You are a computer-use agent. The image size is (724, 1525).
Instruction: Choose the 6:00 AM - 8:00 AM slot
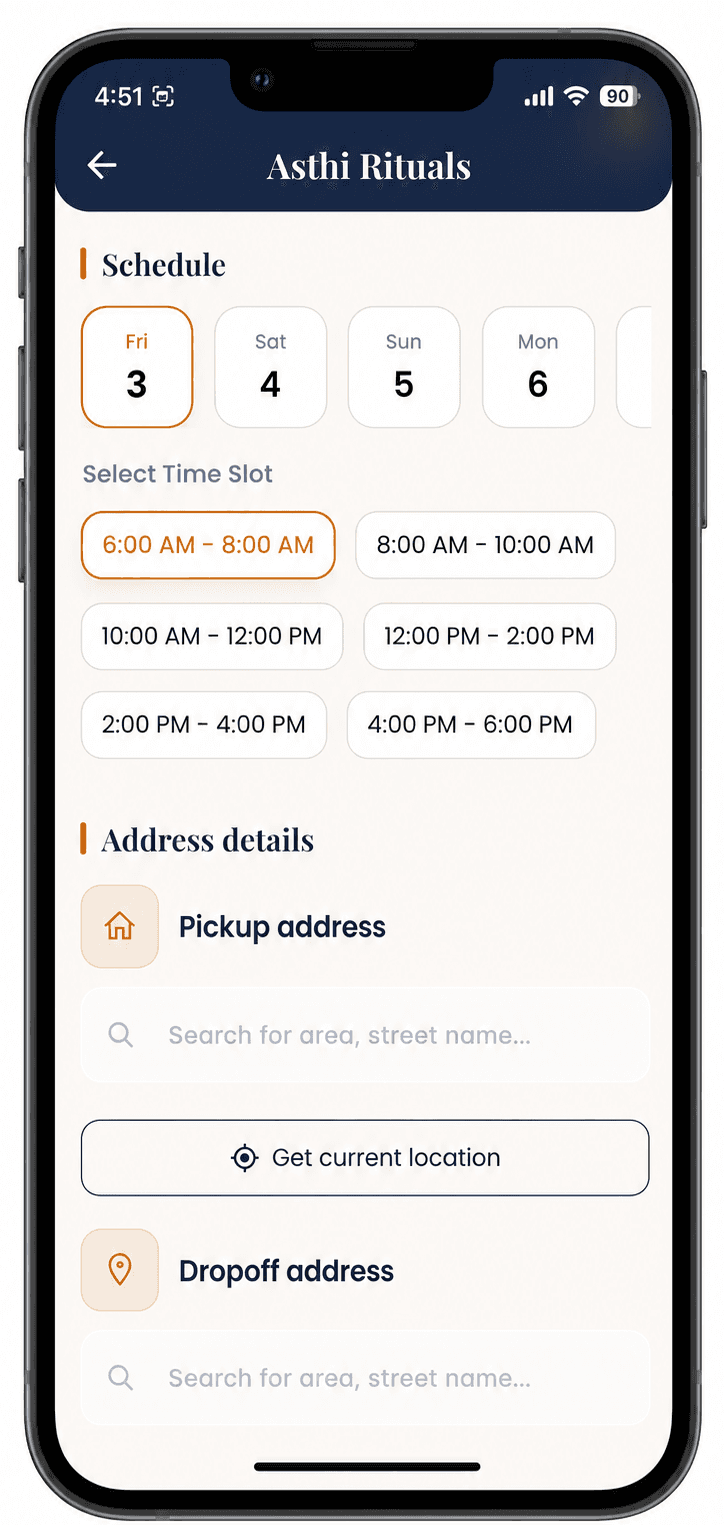pos(208,545)
